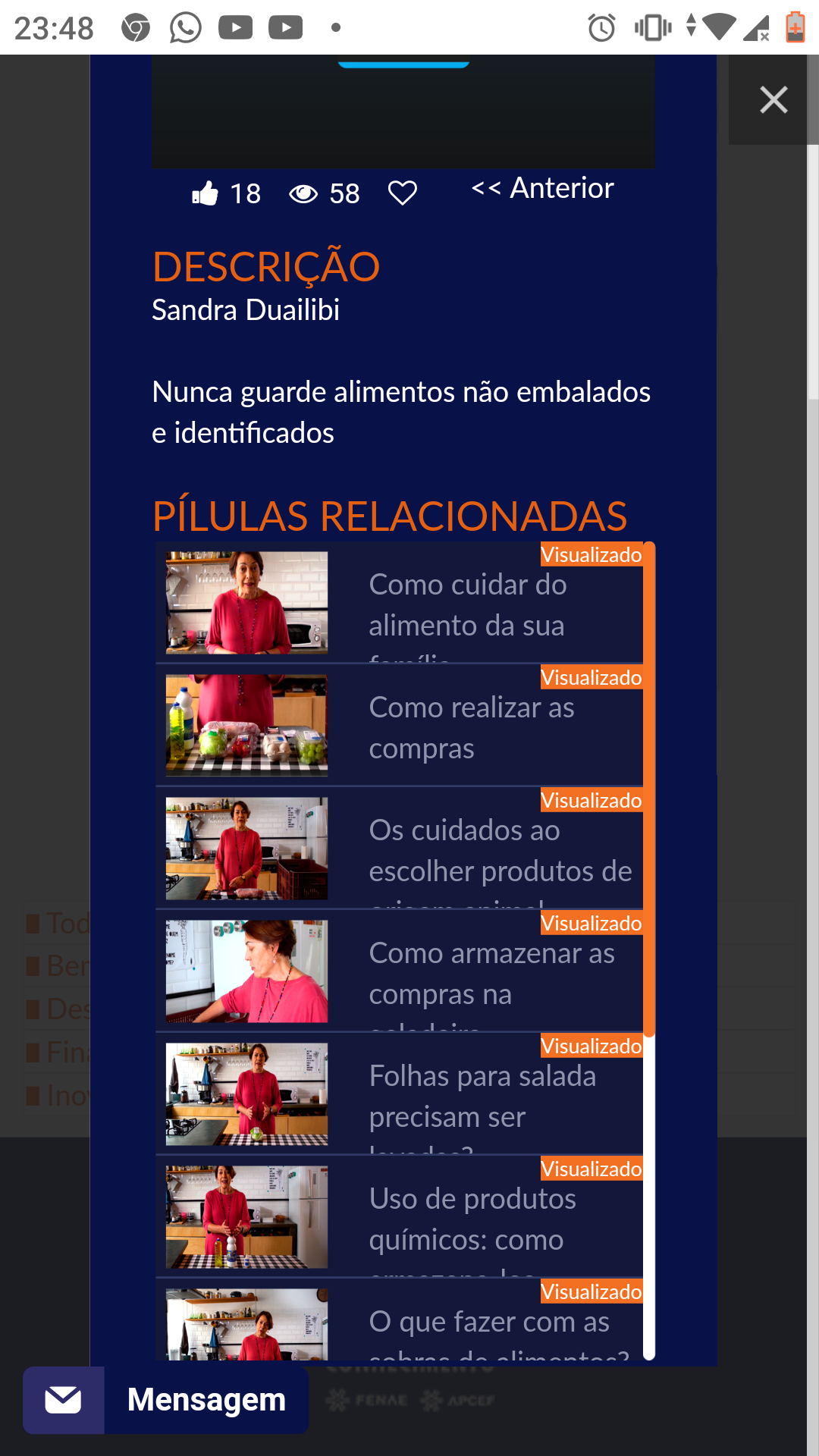Open 'O que fazer com as sobras' pill

[x=399, y=1319]
